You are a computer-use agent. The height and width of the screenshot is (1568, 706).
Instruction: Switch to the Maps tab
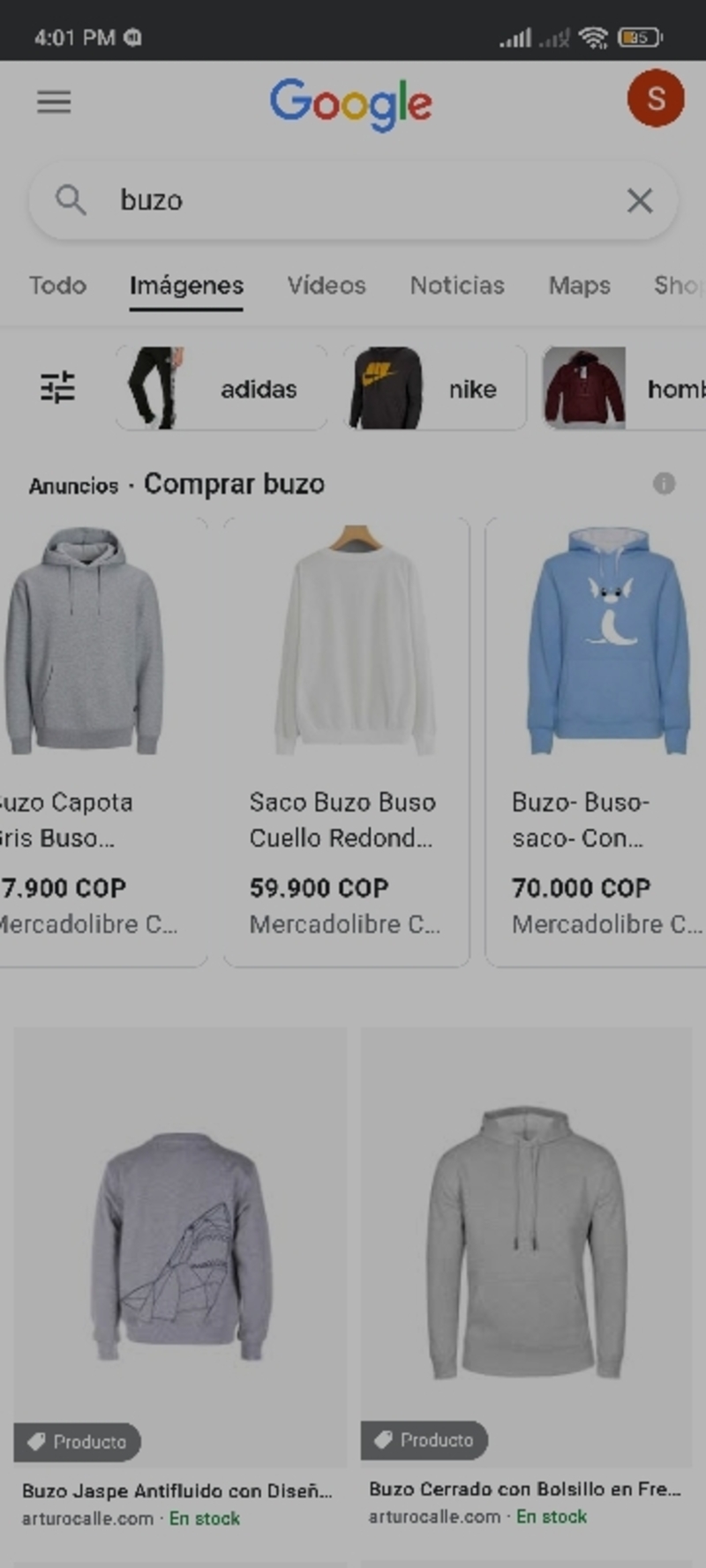click(579, 285)
